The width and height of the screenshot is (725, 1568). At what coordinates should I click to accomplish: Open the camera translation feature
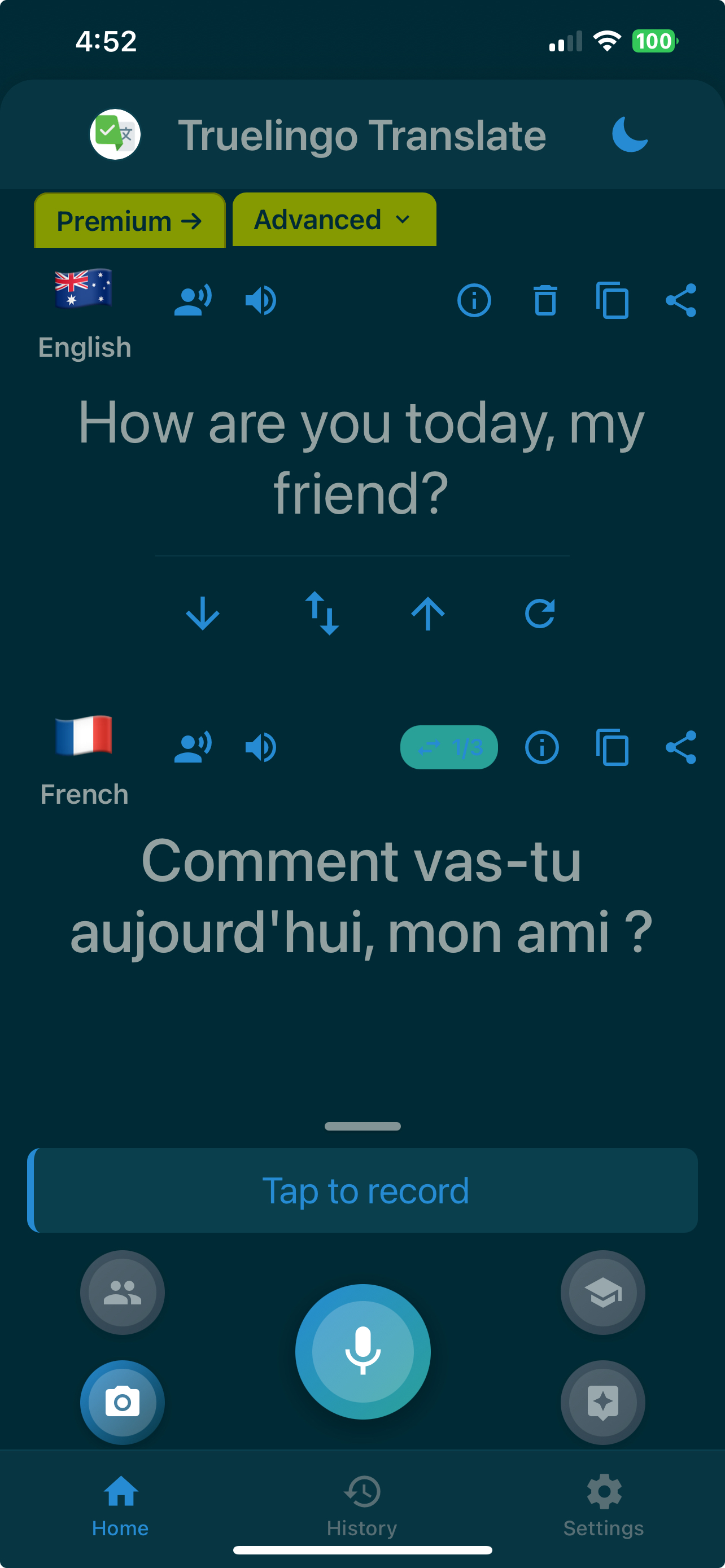pyautogui.click(x=121, y=1402)
